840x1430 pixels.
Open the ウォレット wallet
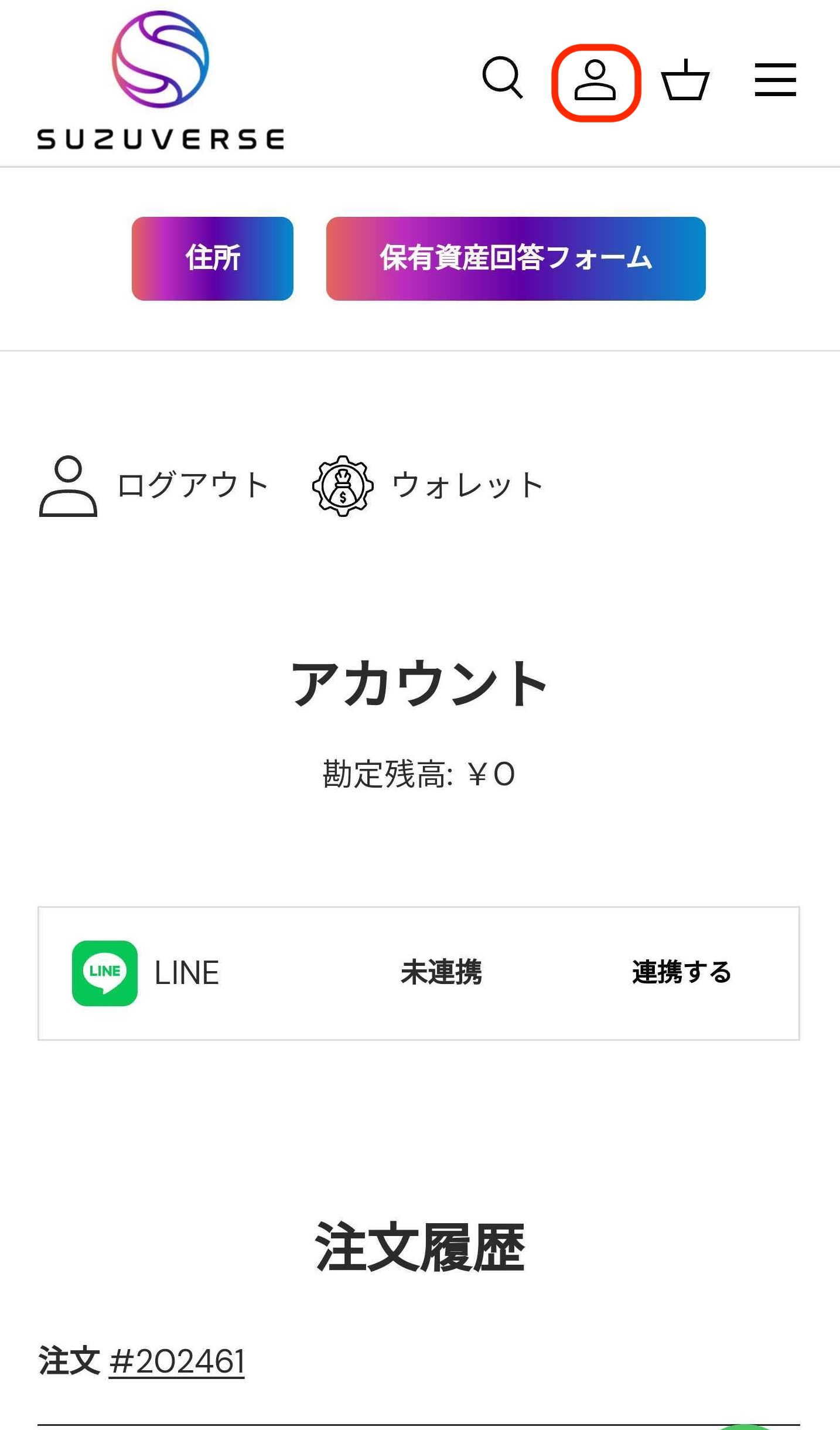tap(428, 486)
